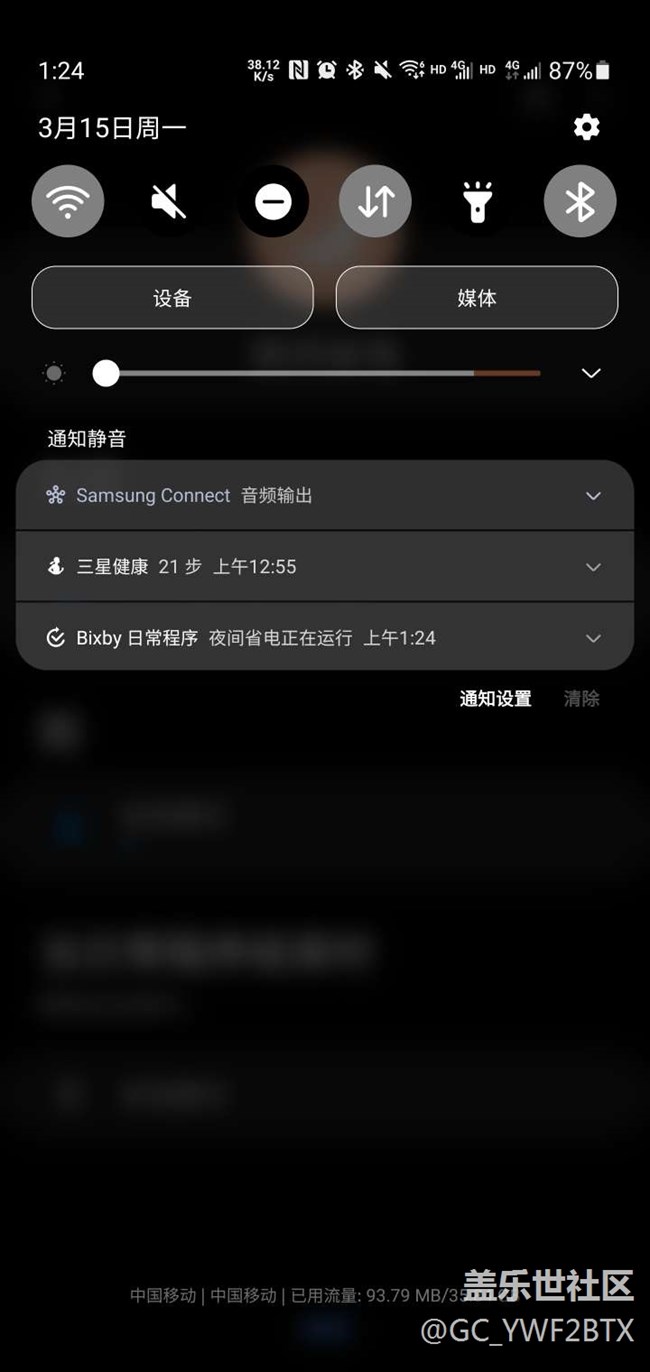650x1372 pixels.
Task: Open the 设备 (Devices) panel
Action: pyautogui.click(x=172, y=298)
